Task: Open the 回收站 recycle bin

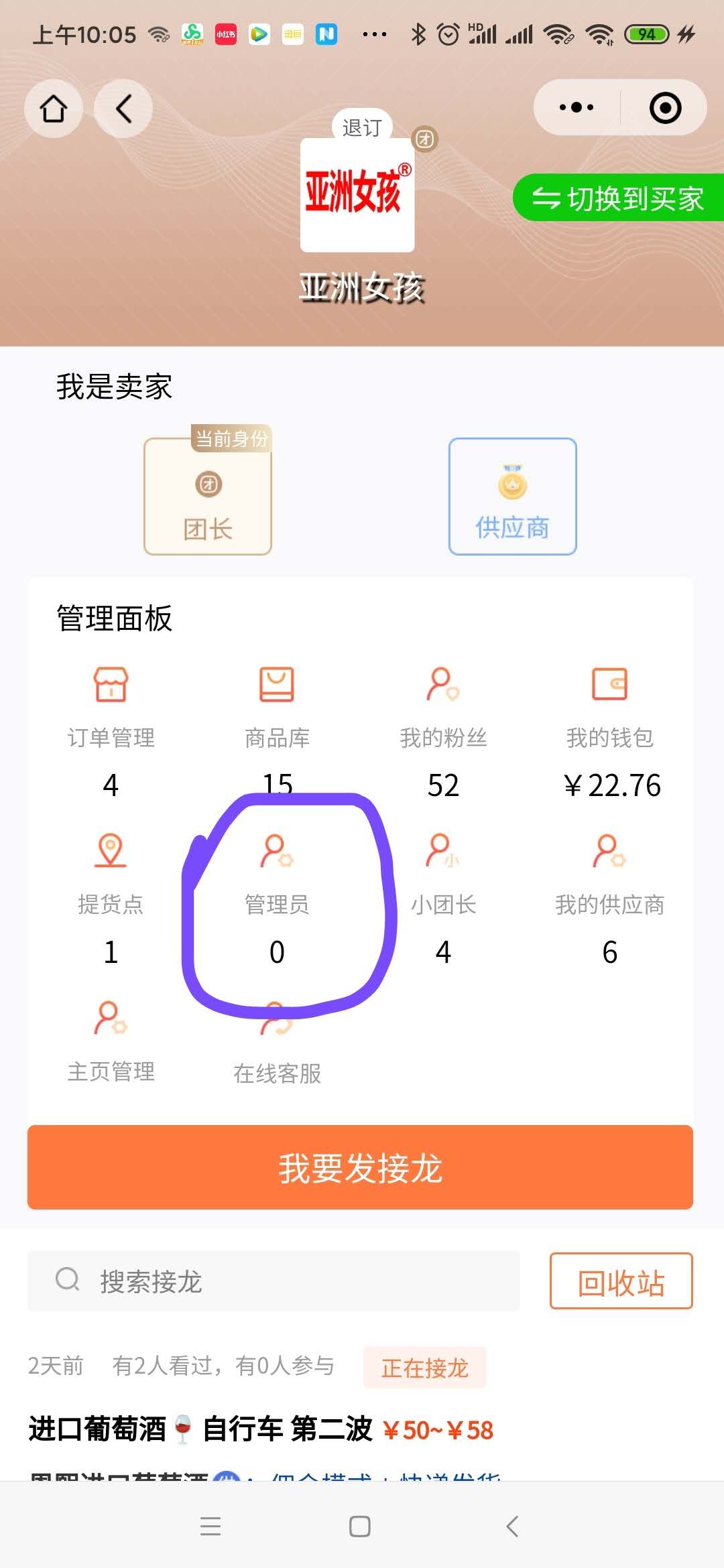Action: 621,1281
